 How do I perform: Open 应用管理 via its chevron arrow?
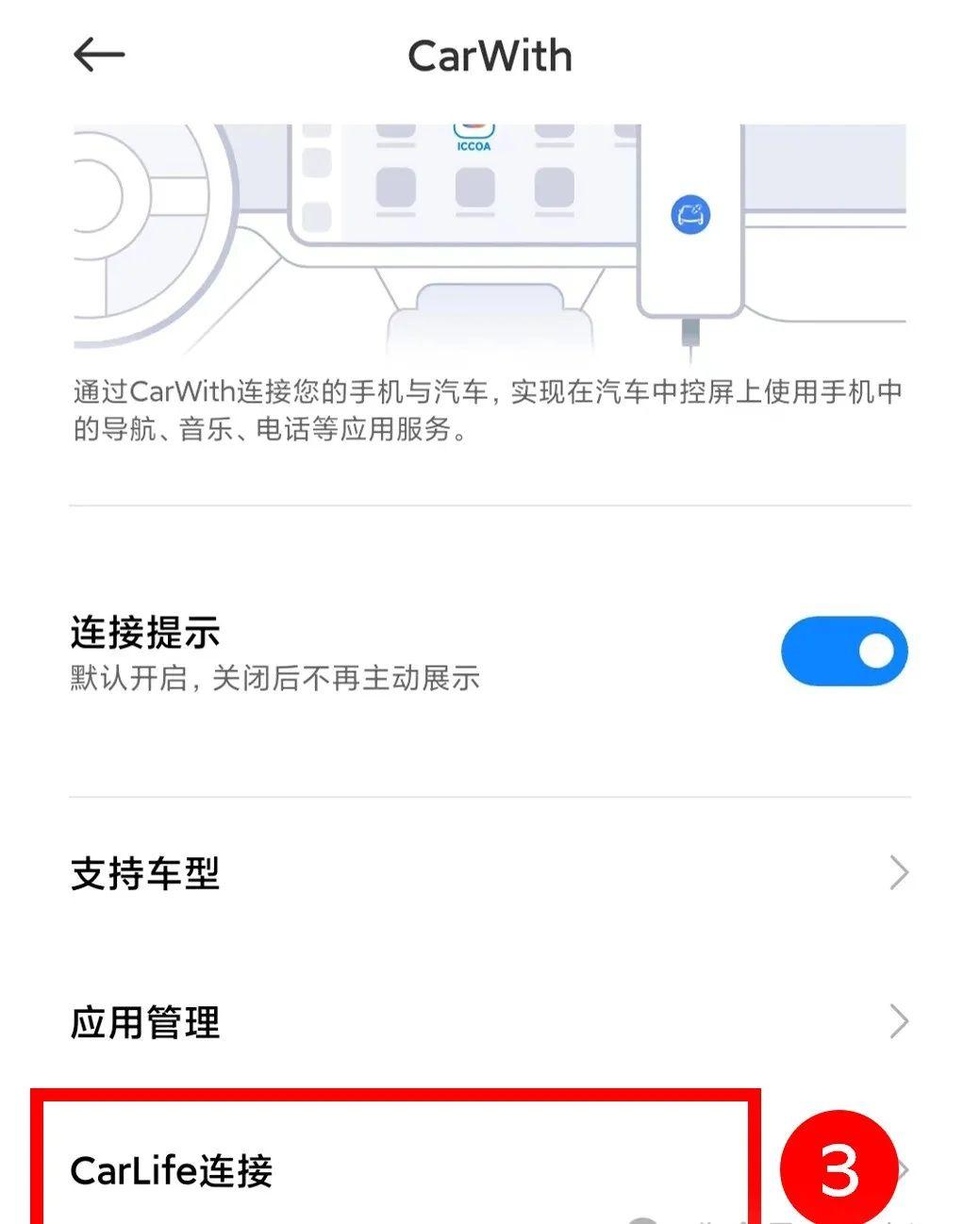[898, 1020]
